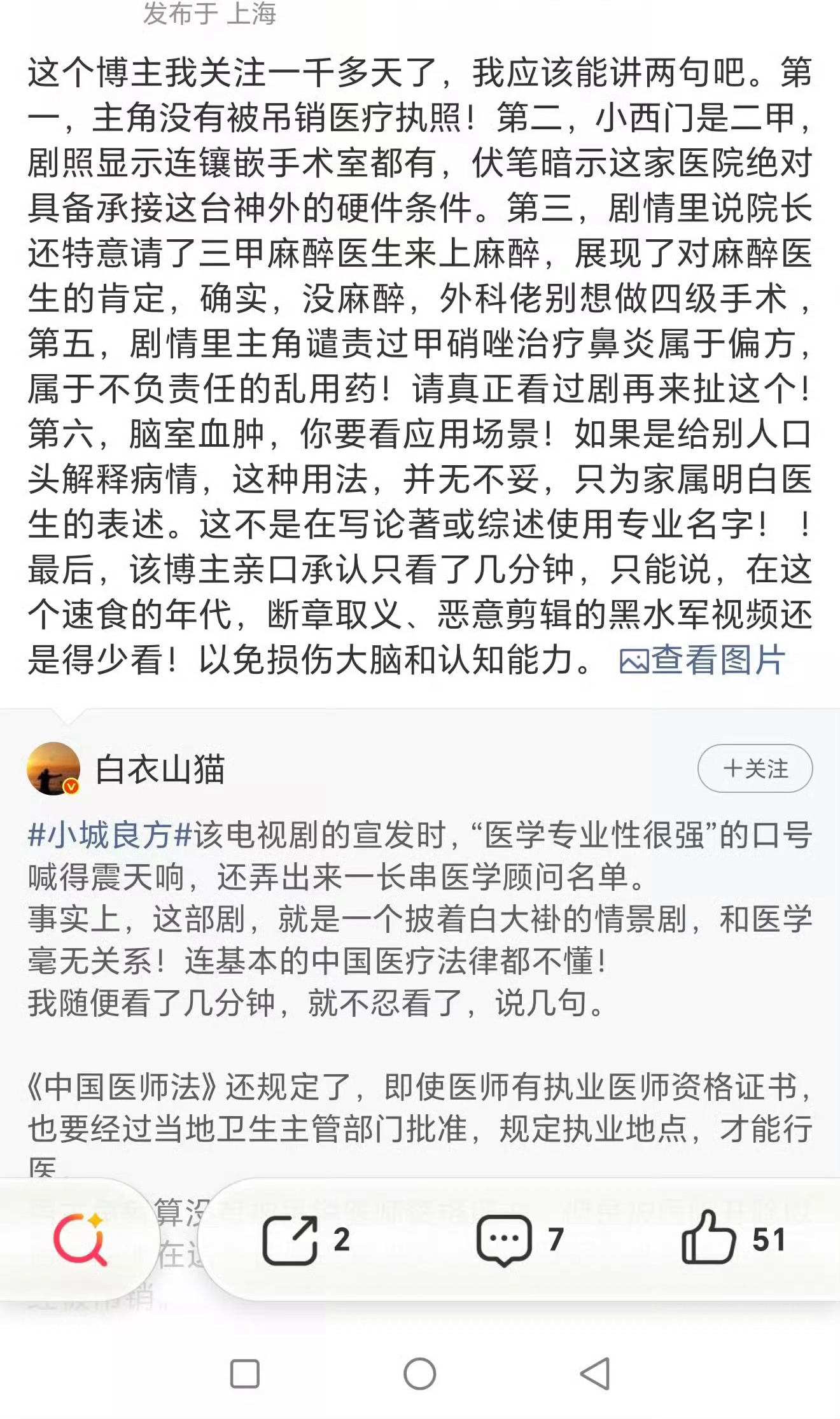840x1419 pixels.
Task: Open the 查看图片 image link
Action: (x=703, y=660)
